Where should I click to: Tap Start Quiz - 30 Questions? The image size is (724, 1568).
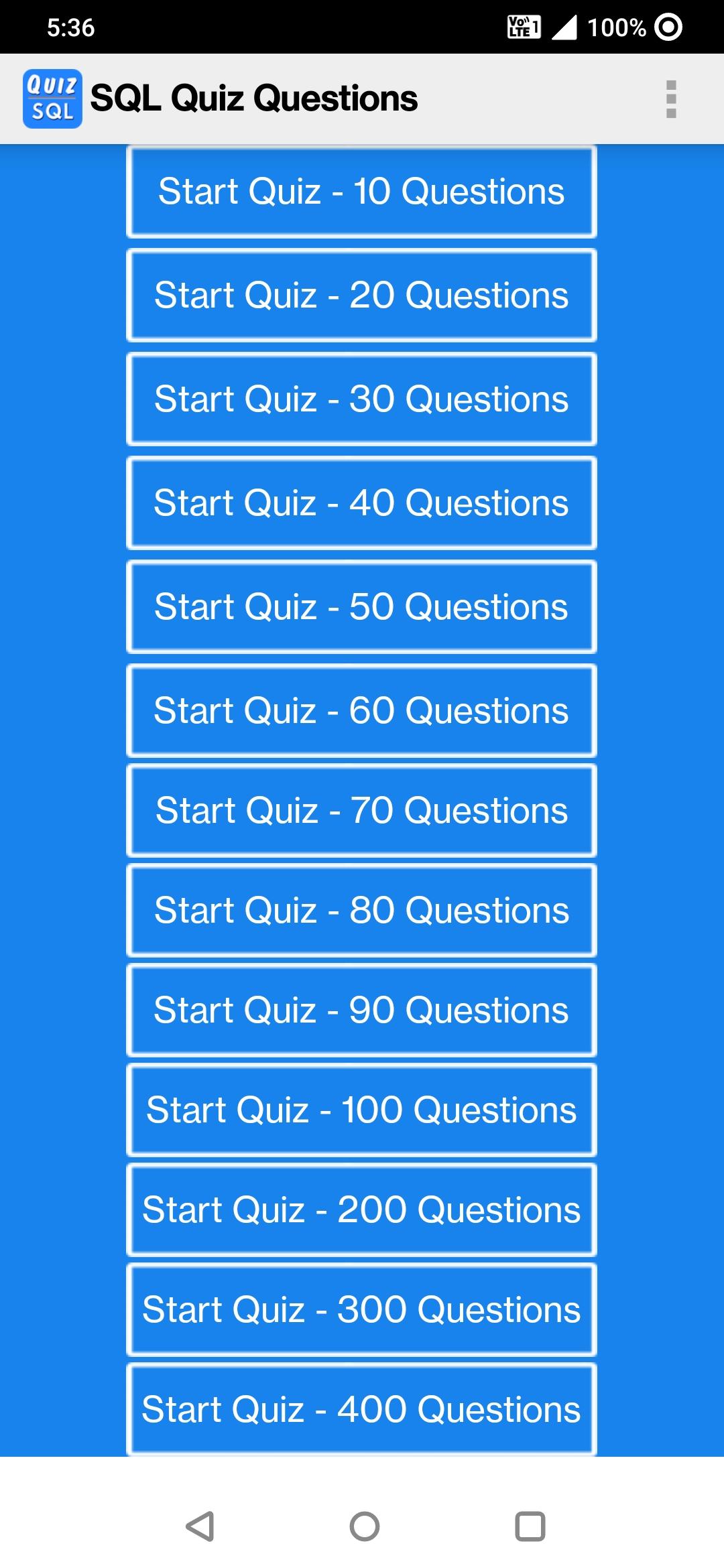(361, 399)
